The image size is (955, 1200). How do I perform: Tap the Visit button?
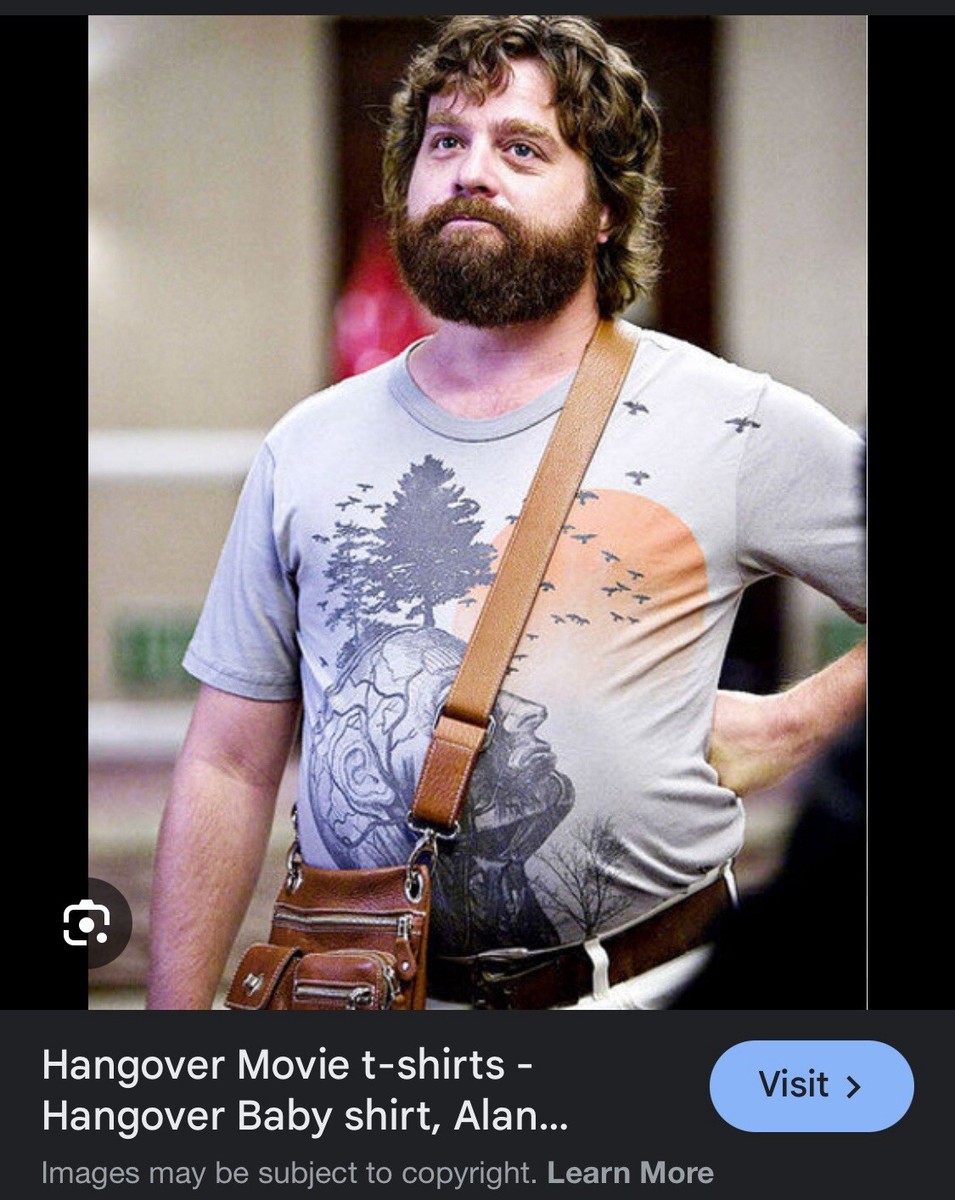coord(811,1085)
